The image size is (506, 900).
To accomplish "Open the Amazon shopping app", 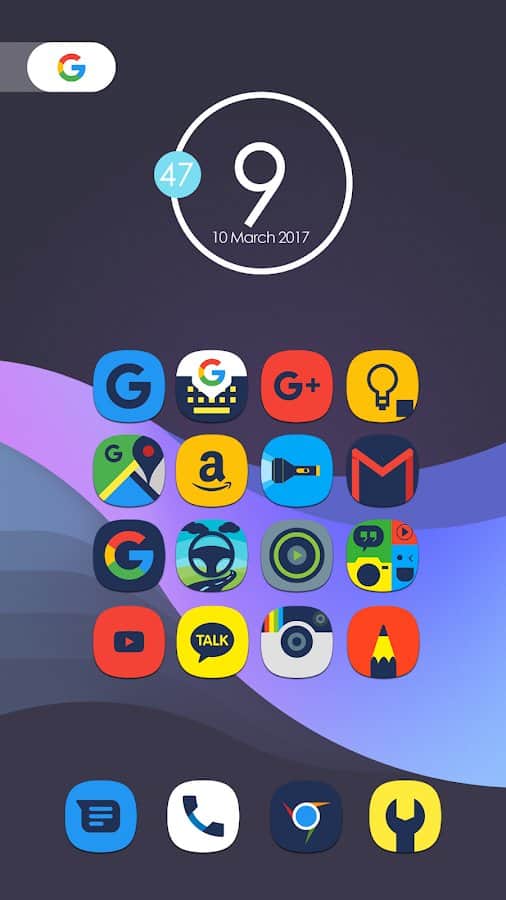I will pyautogui.click(x=212, y=471).
